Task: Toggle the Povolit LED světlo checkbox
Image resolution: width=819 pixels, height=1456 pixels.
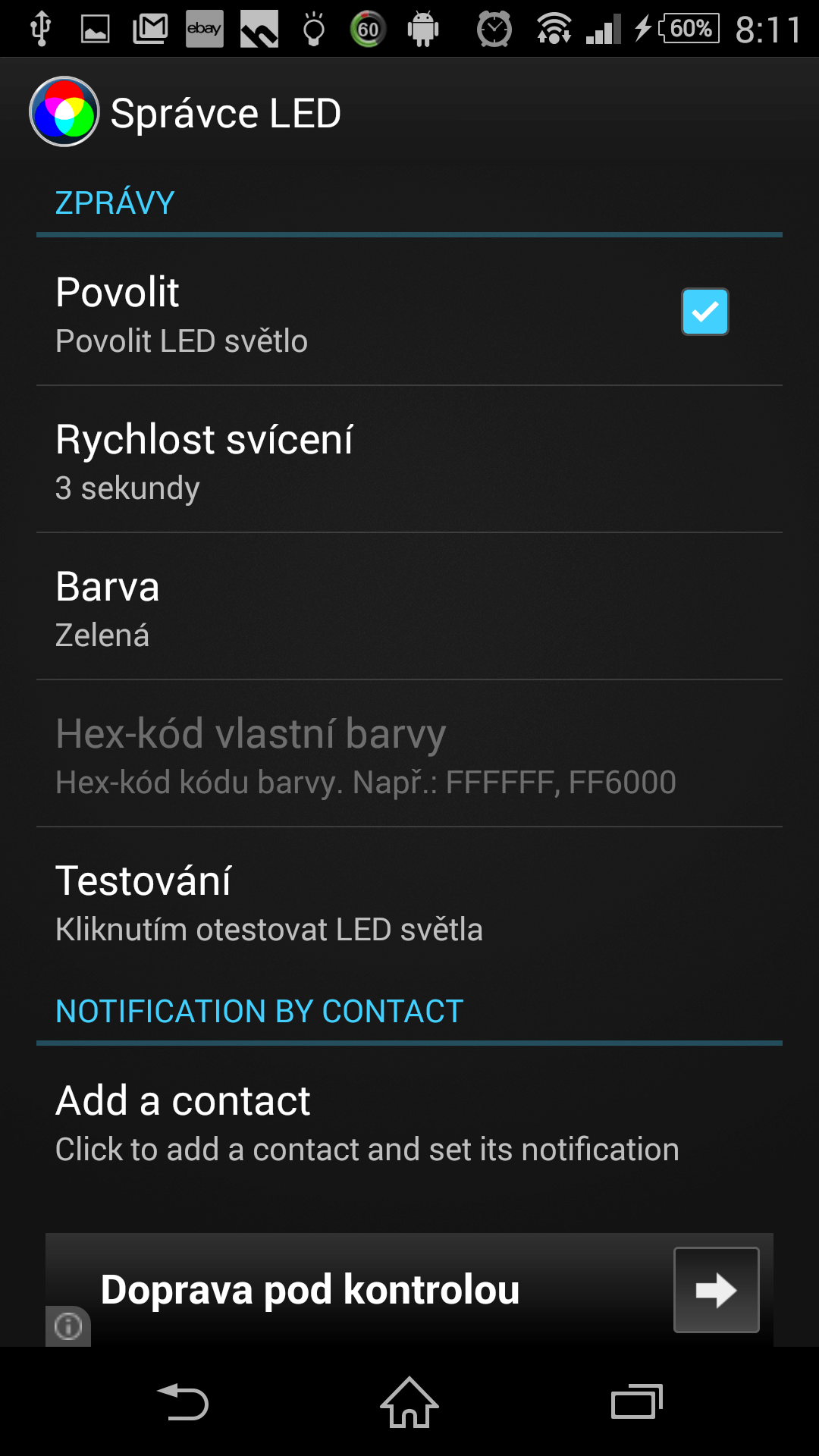Action: [x=704, y=312]
